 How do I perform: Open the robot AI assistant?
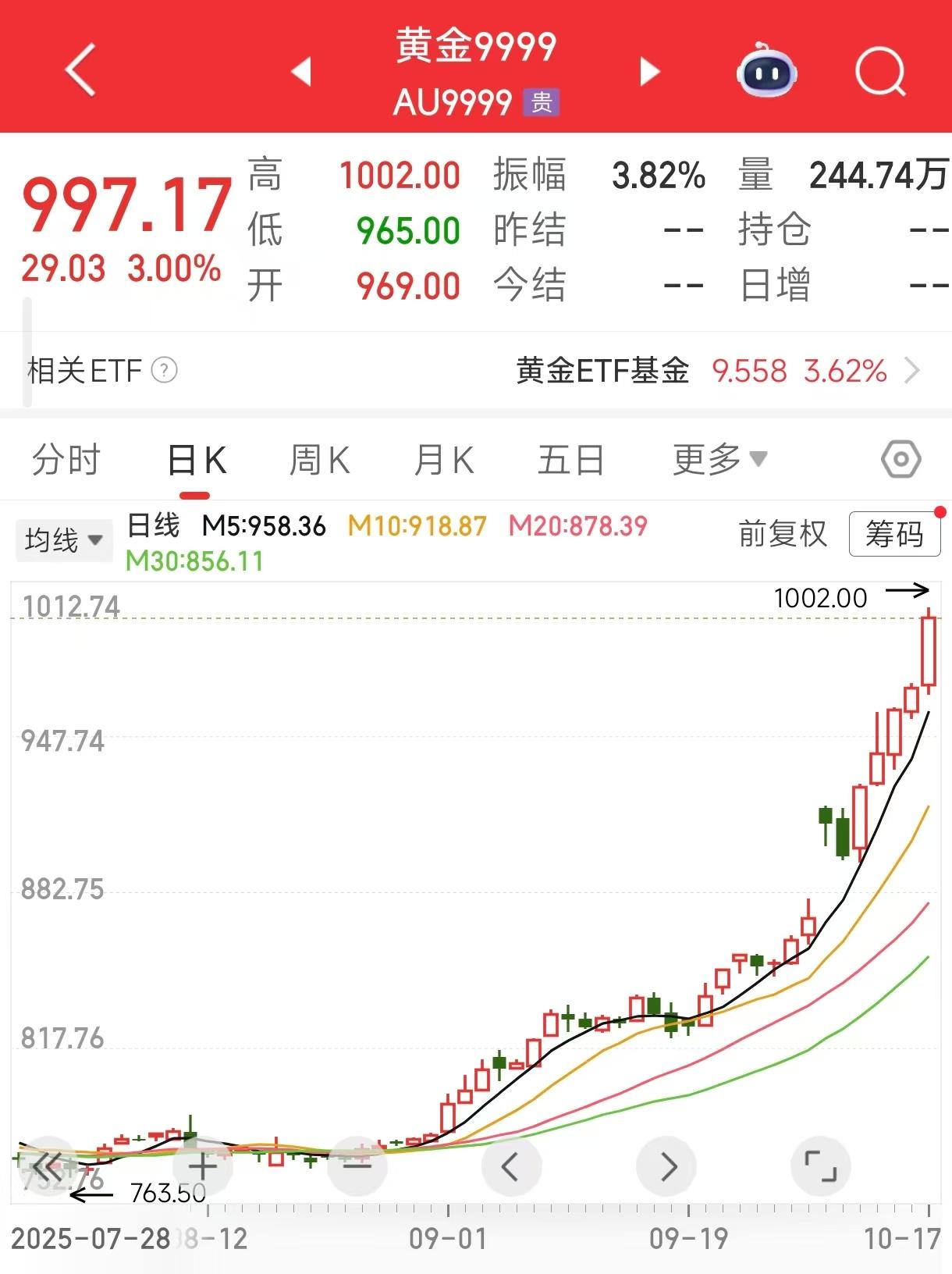(766, 73)
